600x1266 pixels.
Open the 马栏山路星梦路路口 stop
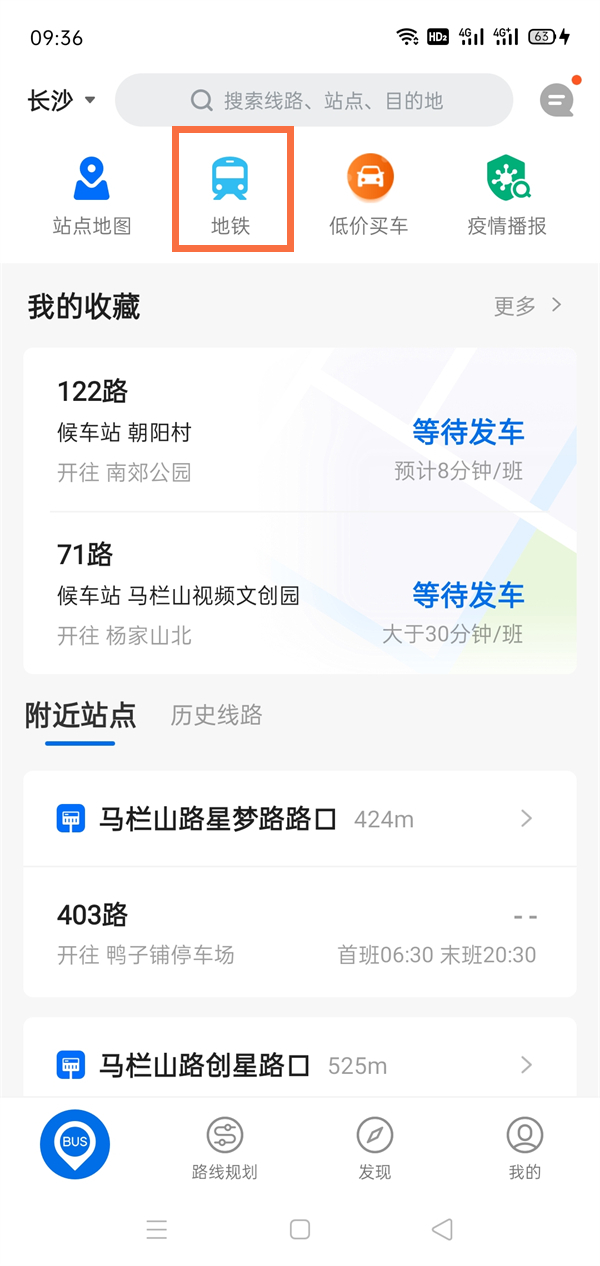point(299,819)
